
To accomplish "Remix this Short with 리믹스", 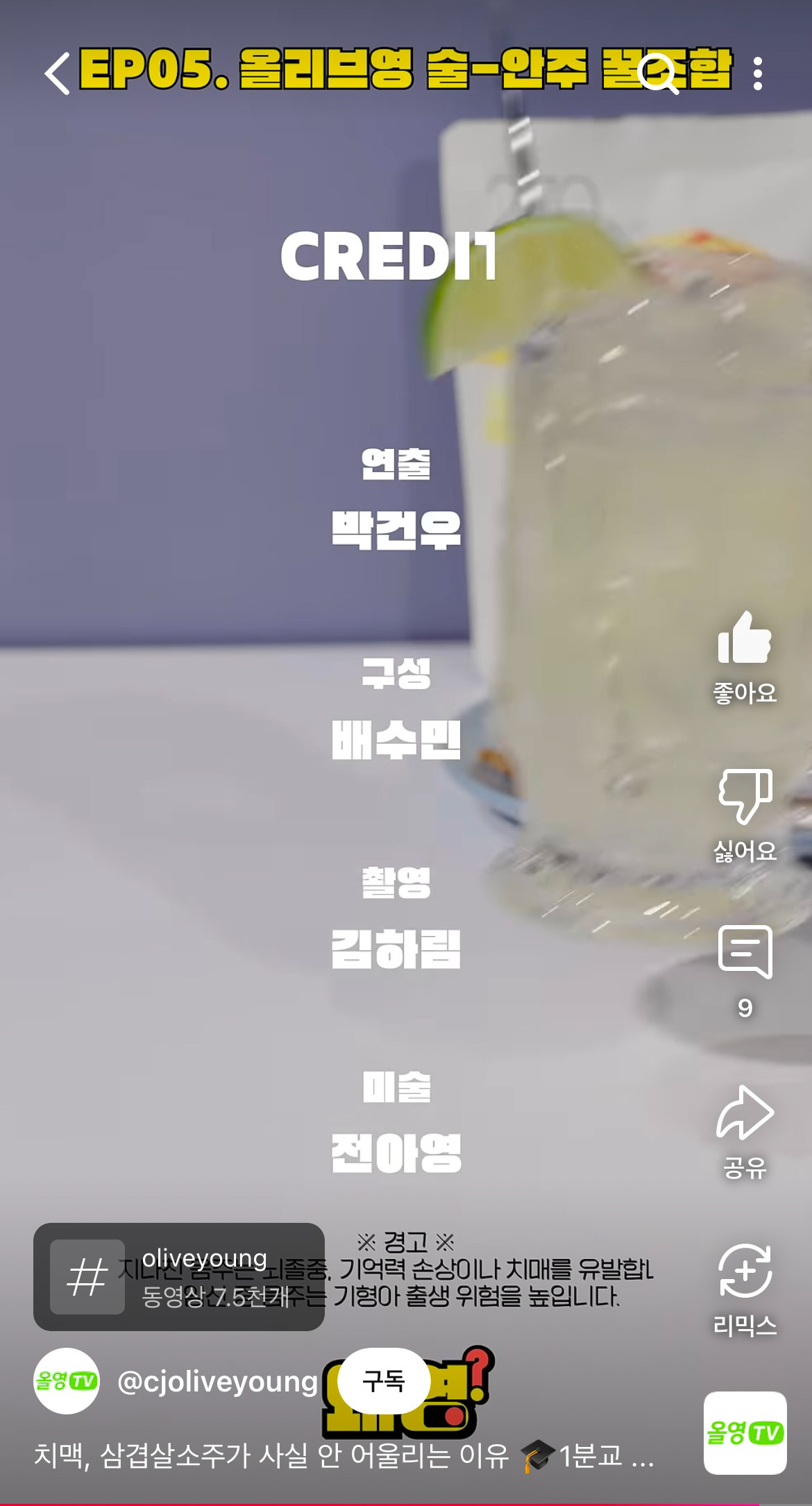I will tap(745, 1291).
